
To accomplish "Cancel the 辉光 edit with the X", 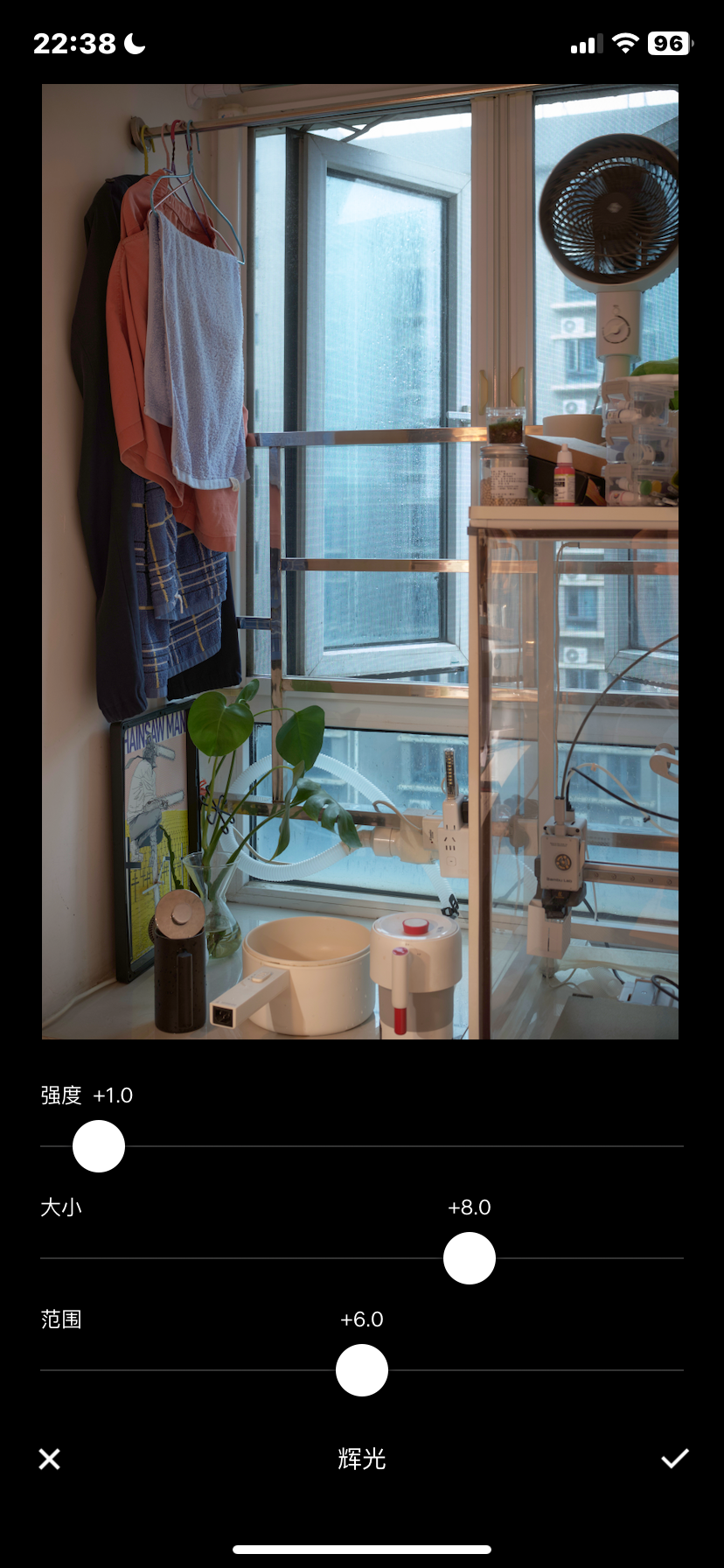I will click(x=50, y=1459).
